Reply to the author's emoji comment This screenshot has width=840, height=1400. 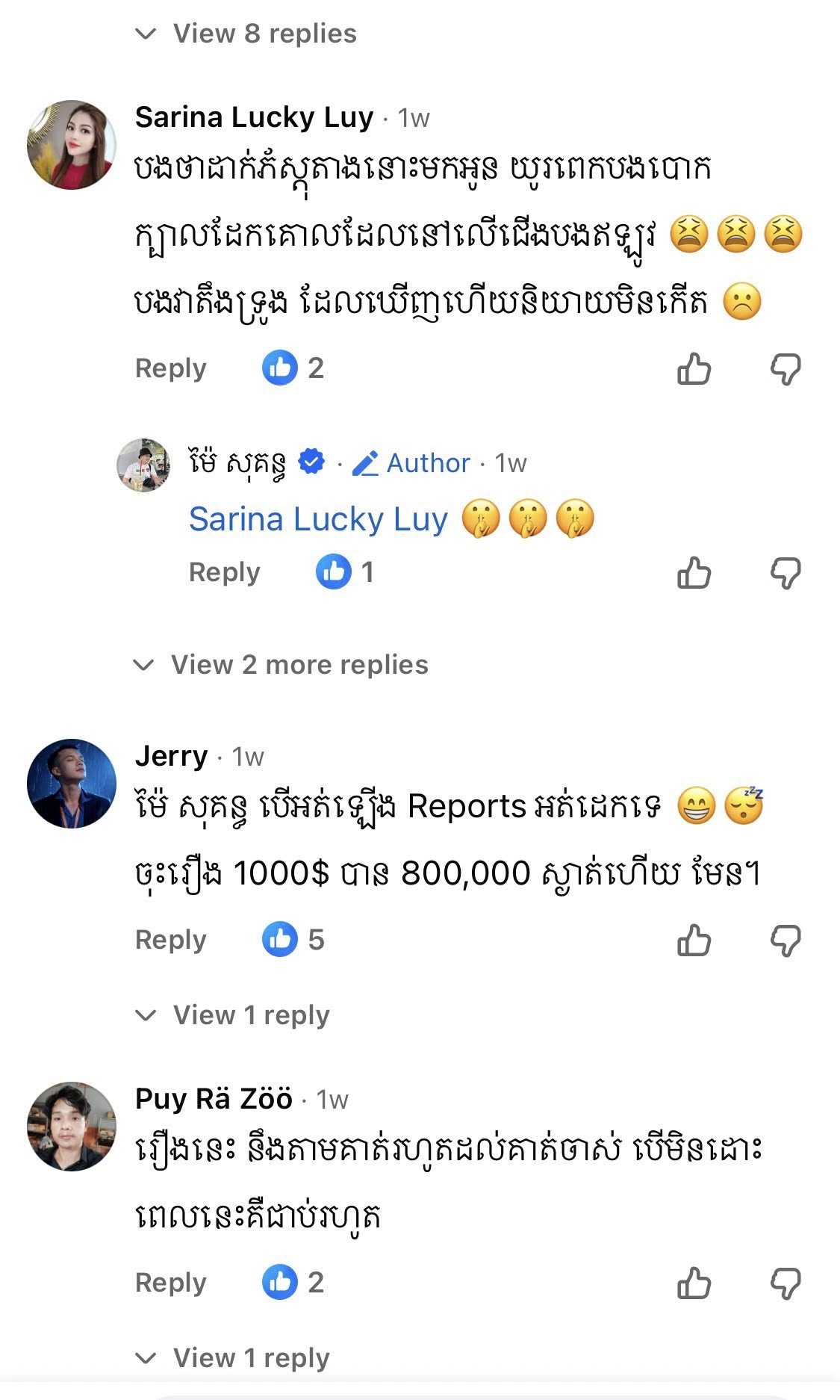click(224, 572)
